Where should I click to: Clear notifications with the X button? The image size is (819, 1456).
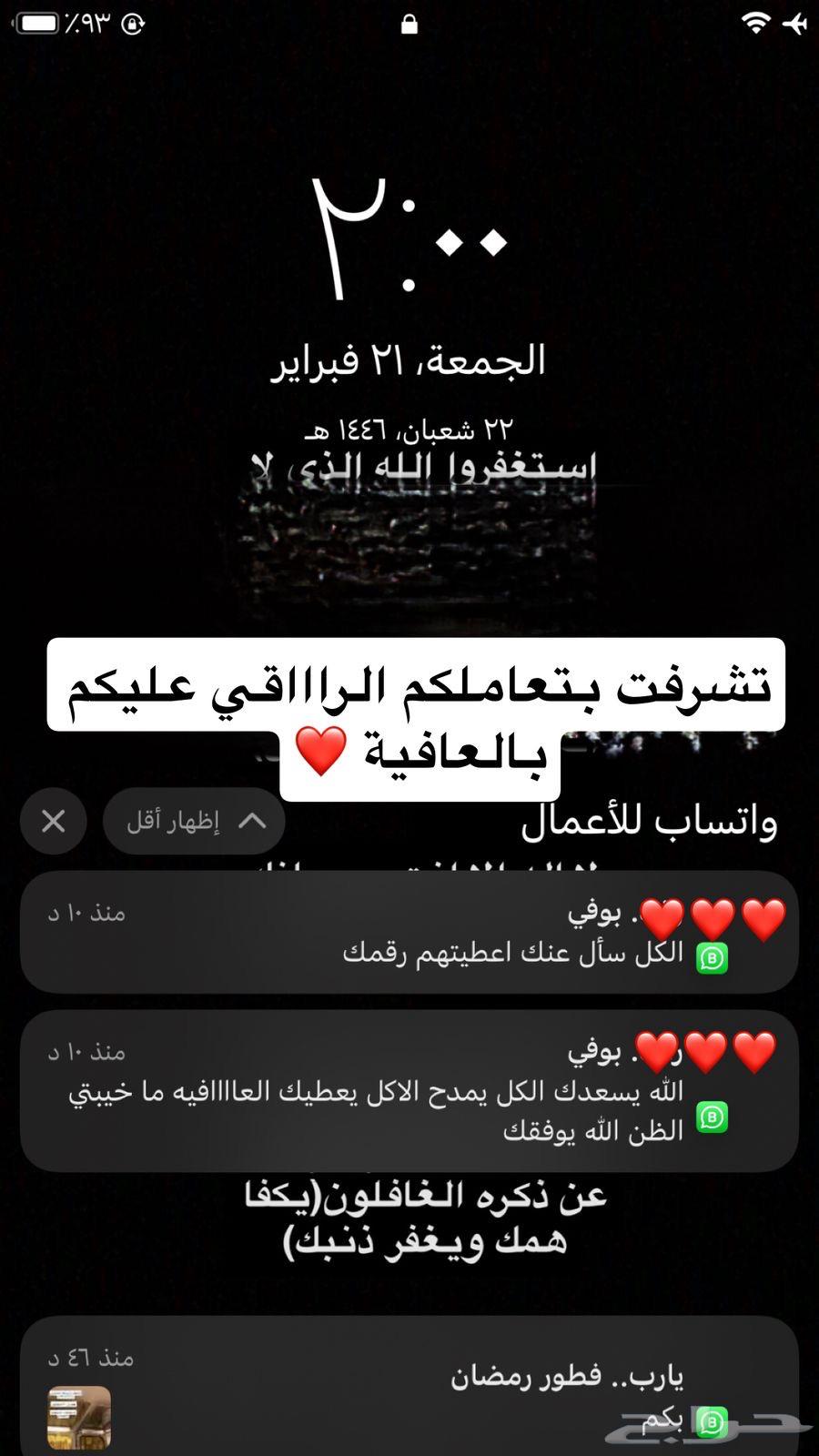[x=54, y=821]
